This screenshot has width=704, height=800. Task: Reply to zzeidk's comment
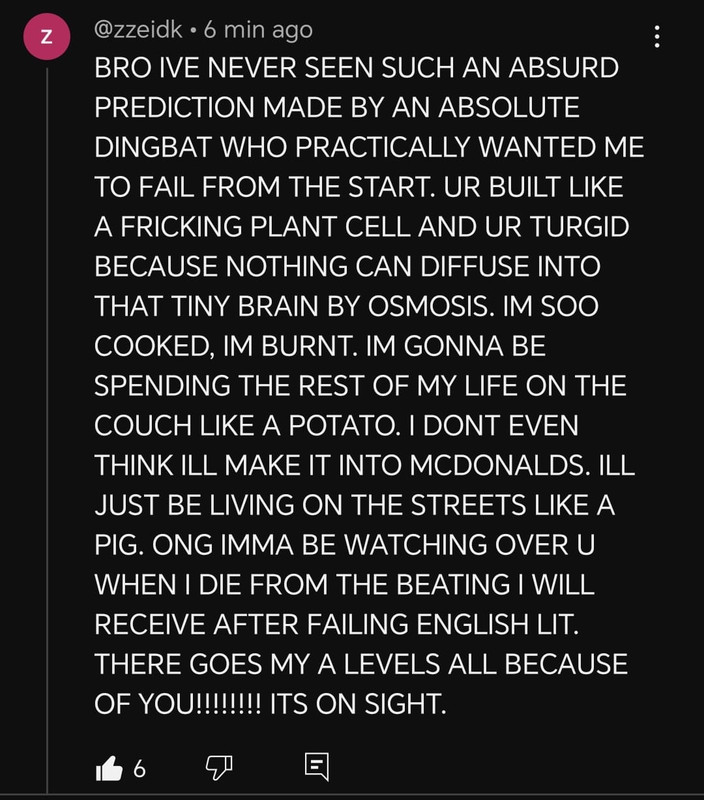pyautogui.click(x=316, y=768)
